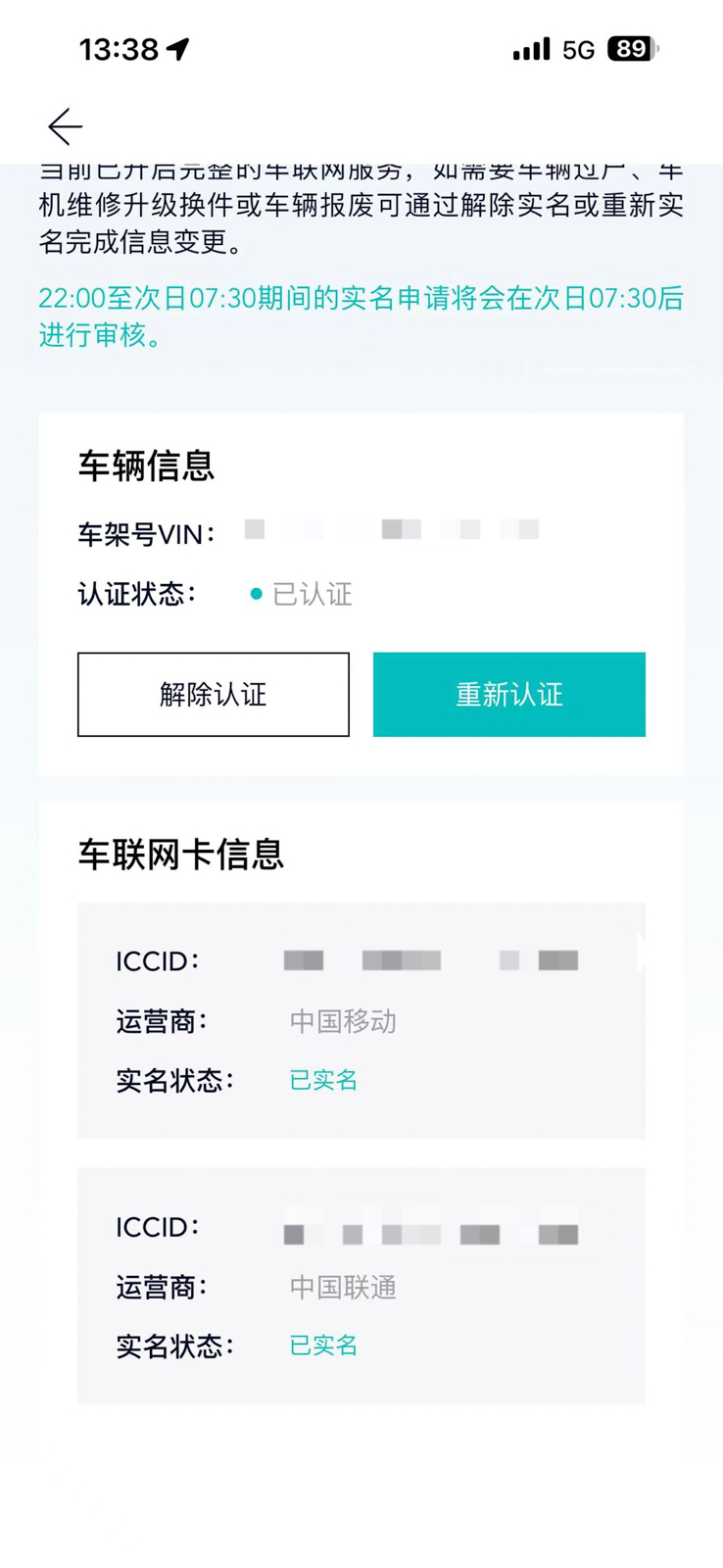
Task: Tap the 解除认证 button
Action: pyautogui.click(x=214, y=694)
